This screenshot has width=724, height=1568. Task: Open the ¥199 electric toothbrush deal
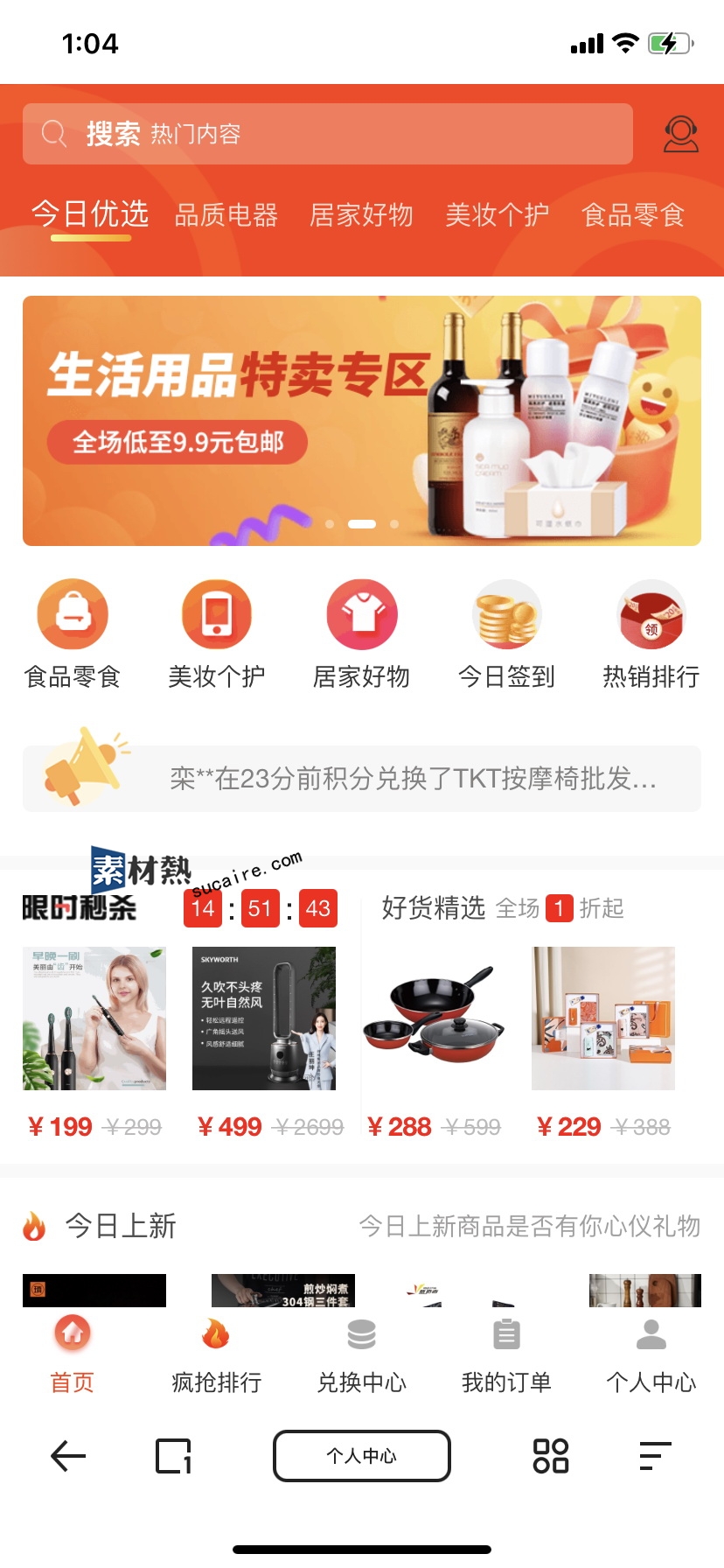(x=94, y=1018)
